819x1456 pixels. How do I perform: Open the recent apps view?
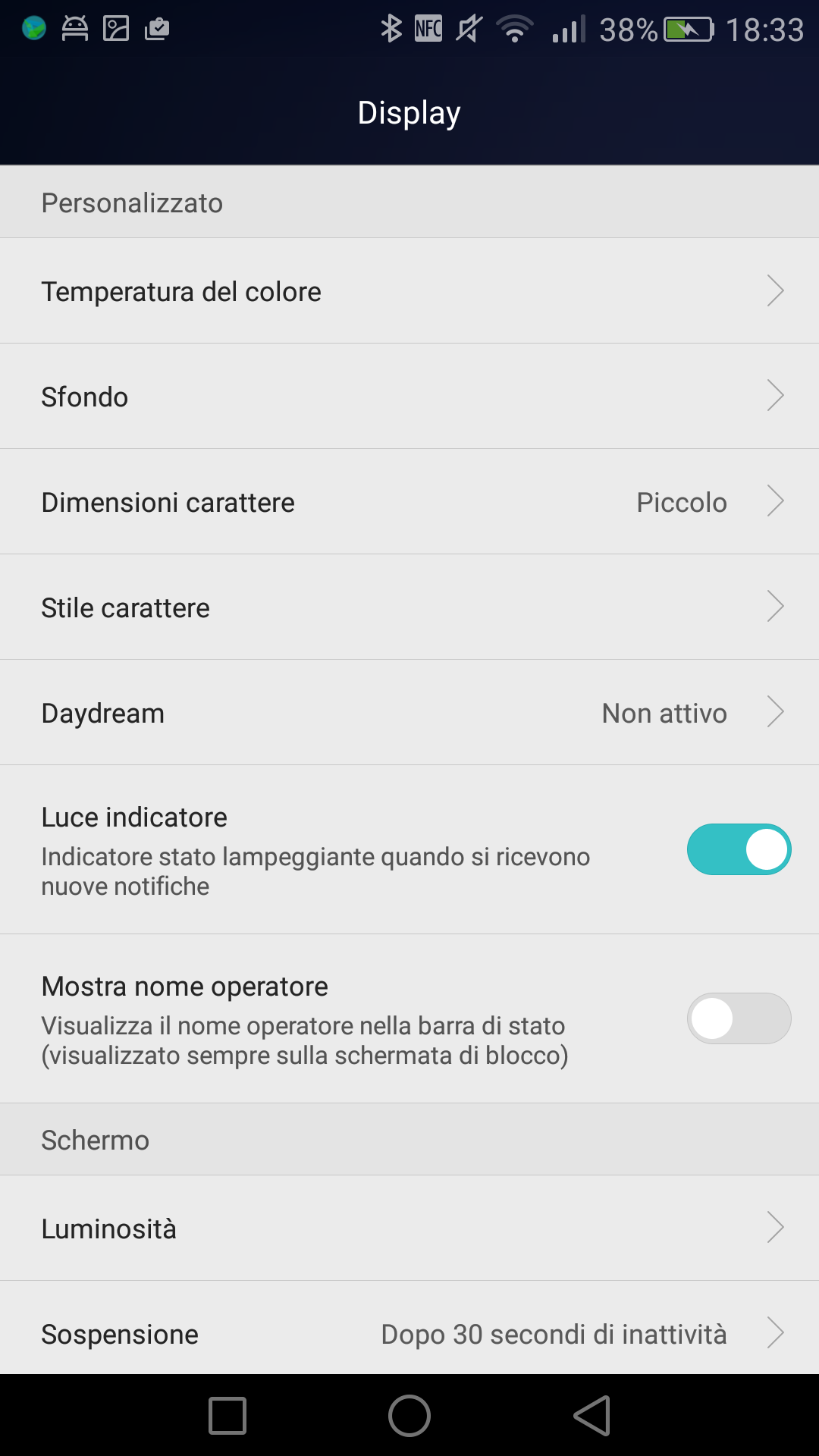(x=227, y=1415)
